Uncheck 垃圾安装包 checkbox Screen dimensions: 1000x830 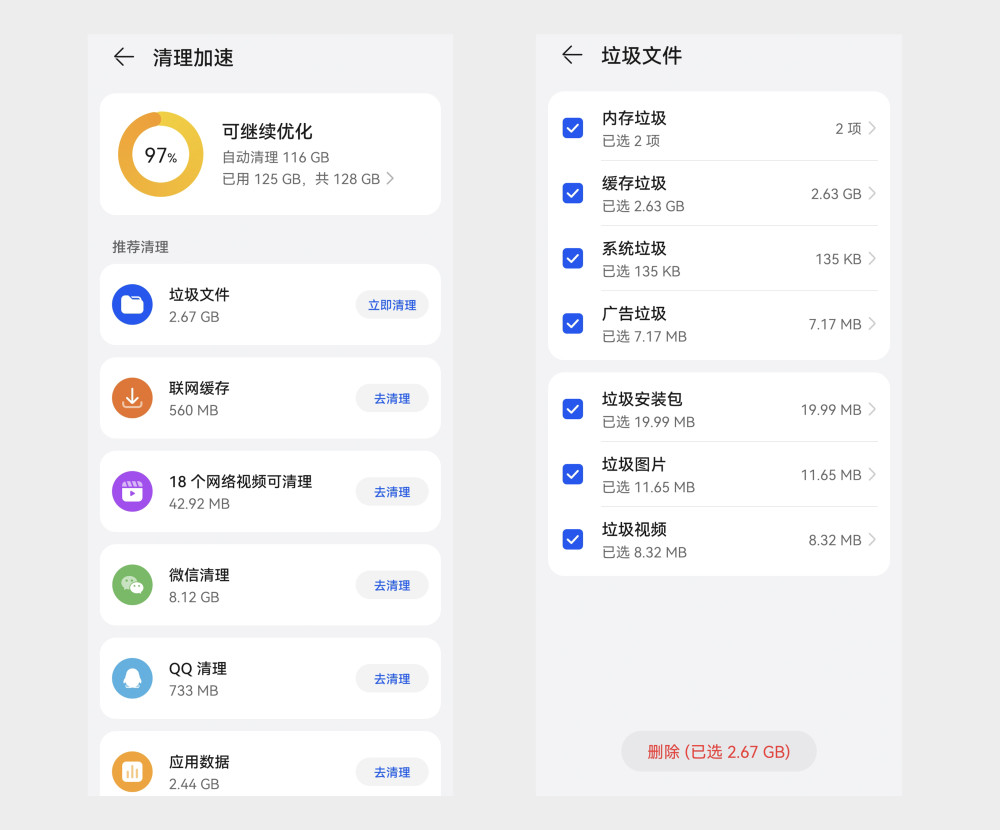tap(573, 409)
